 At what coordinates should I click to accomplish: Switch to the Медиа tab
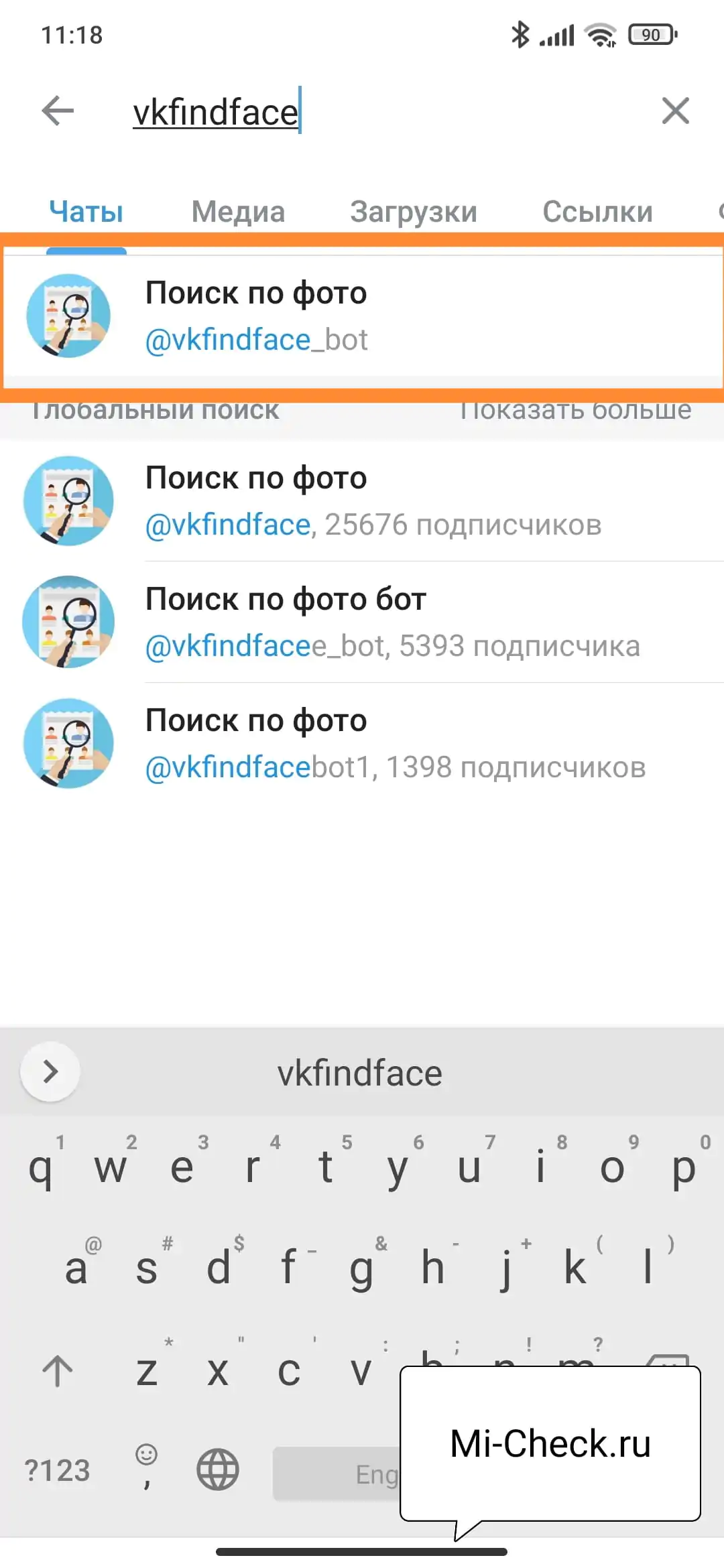238,212
